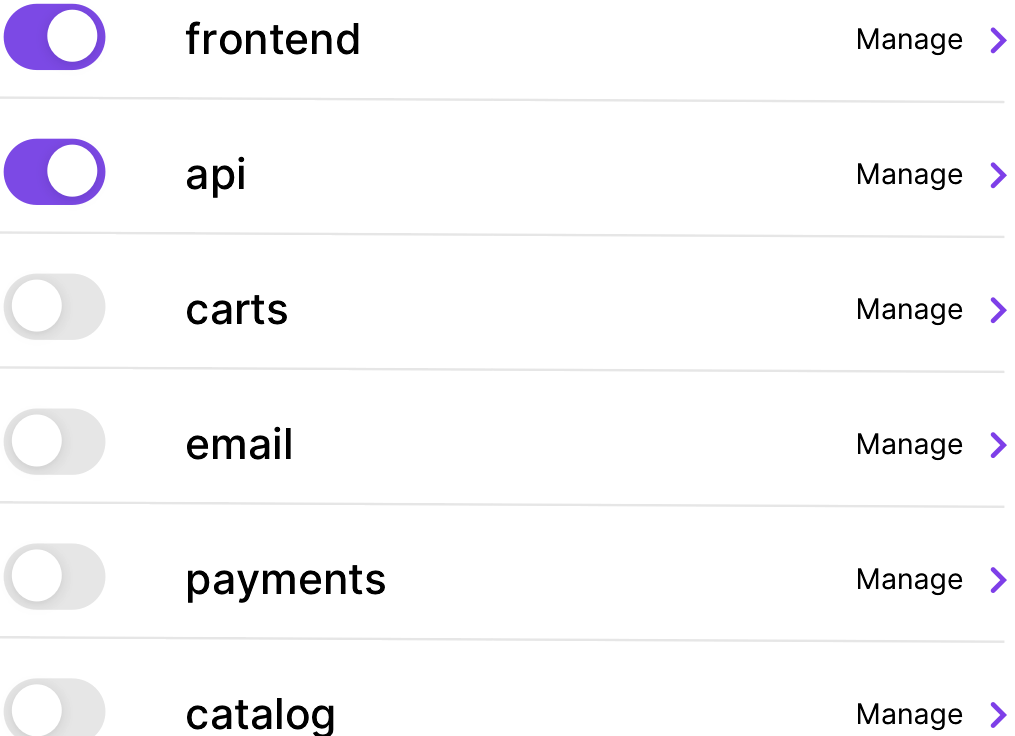Screen dimensions: 1015x736
Task: Turn on the payments toggle
Action: pyautogui.click(x=55, y=577)
